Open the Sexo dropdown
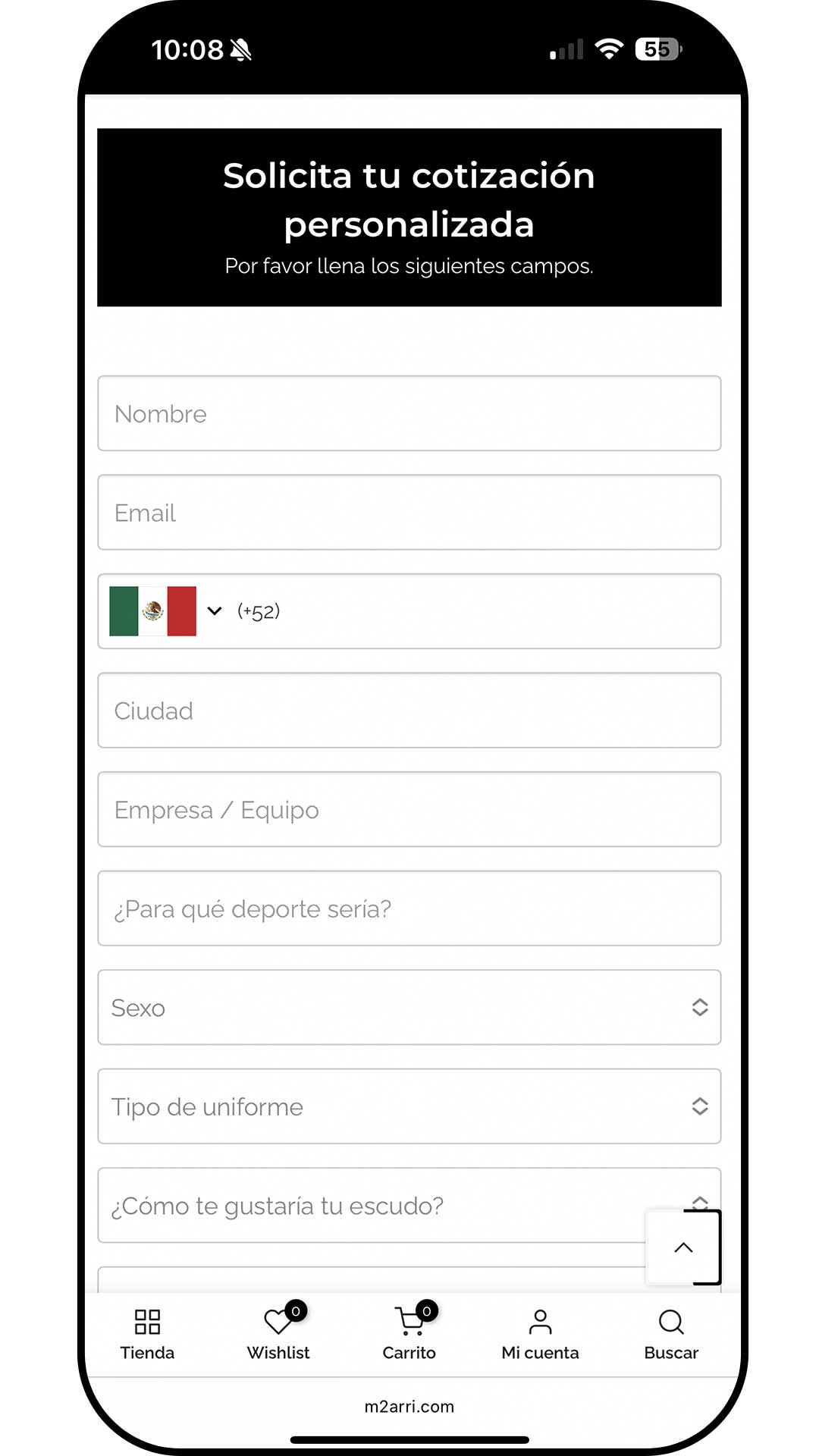819x1456 pixels. click(x=409, y=1007)
